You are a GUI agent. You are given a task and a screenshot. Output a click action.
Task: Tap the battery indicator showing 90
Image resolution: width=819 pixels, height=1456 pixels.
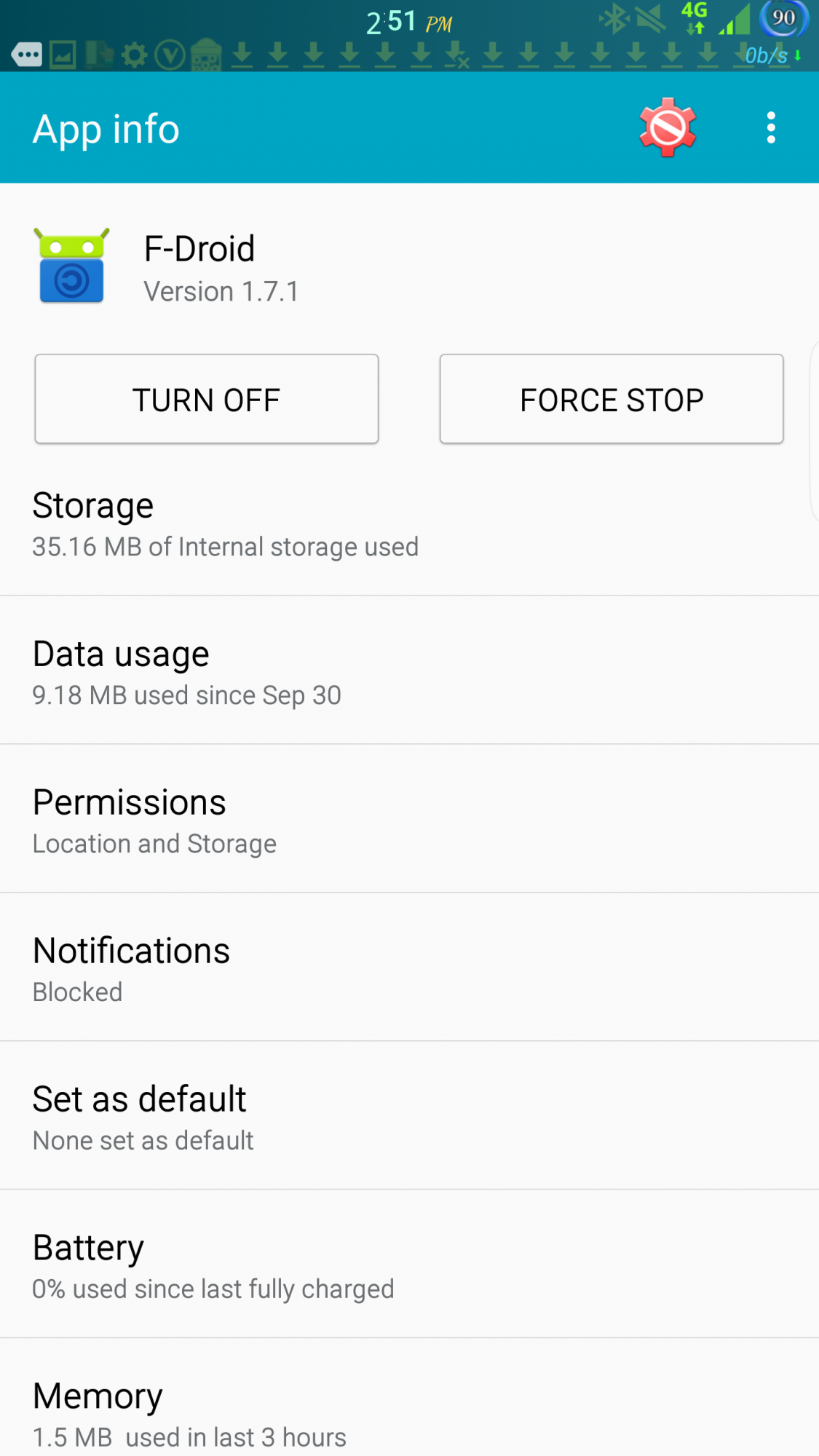click(783, 20)
